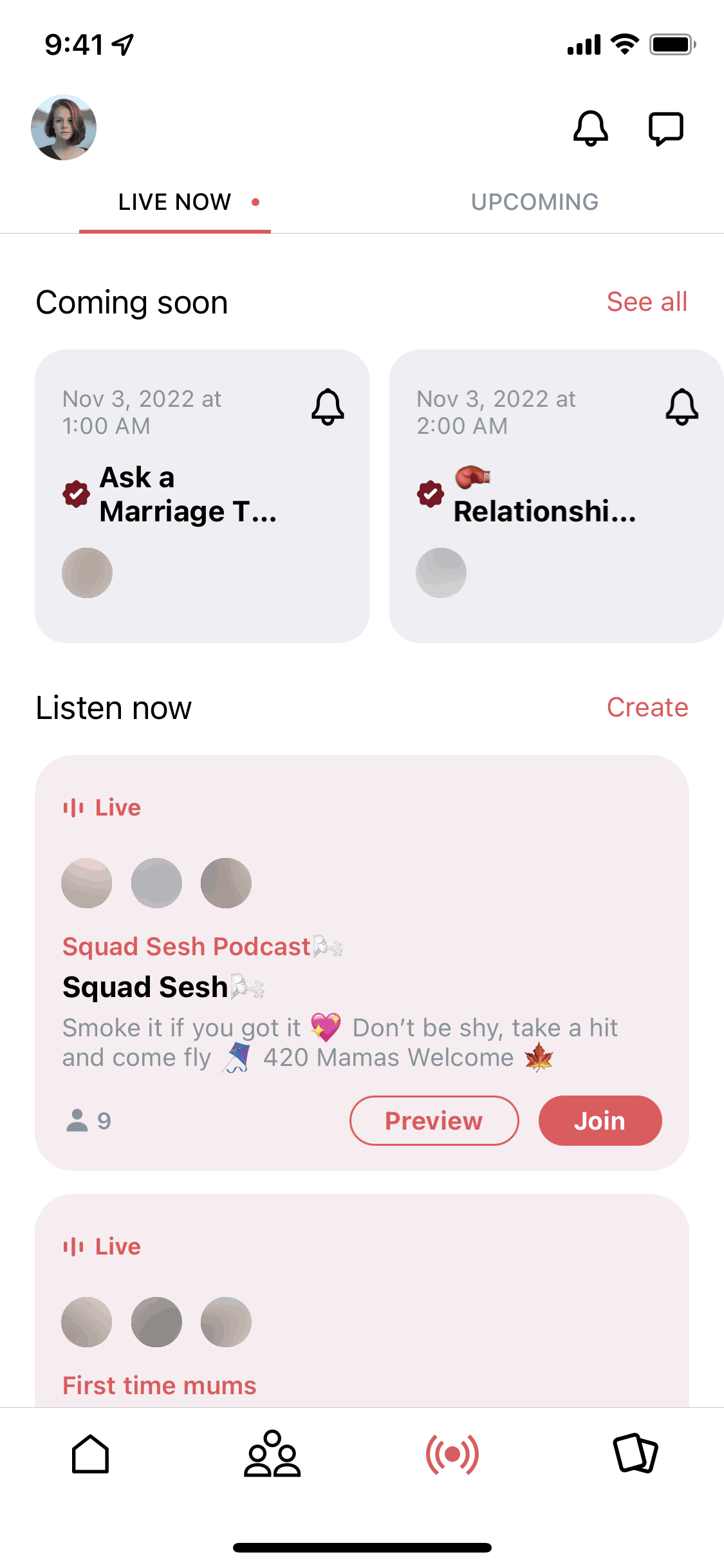
Task: Select the Live Now tab
Action: click(x=175, y=202)
